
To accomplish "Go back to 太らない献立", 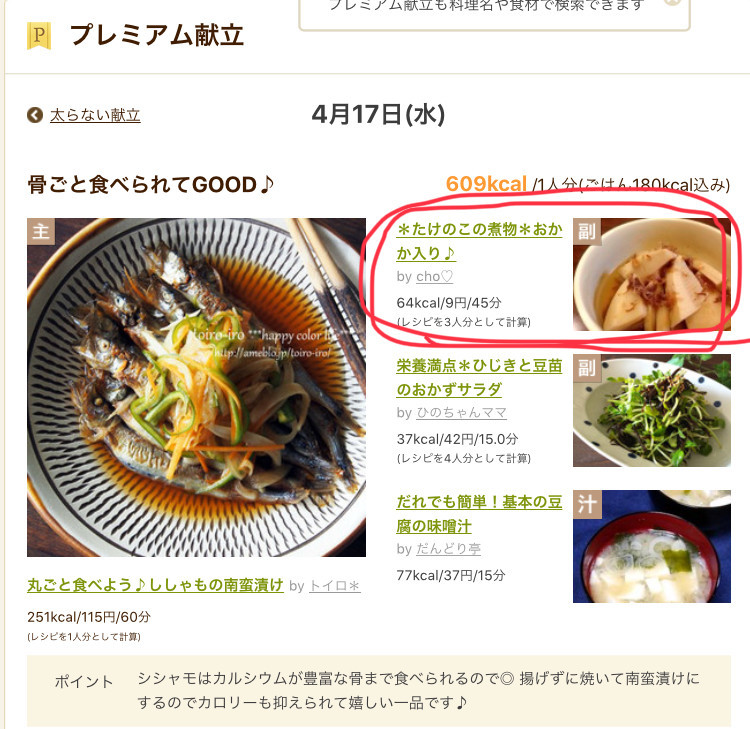I will tap(95, 116).
